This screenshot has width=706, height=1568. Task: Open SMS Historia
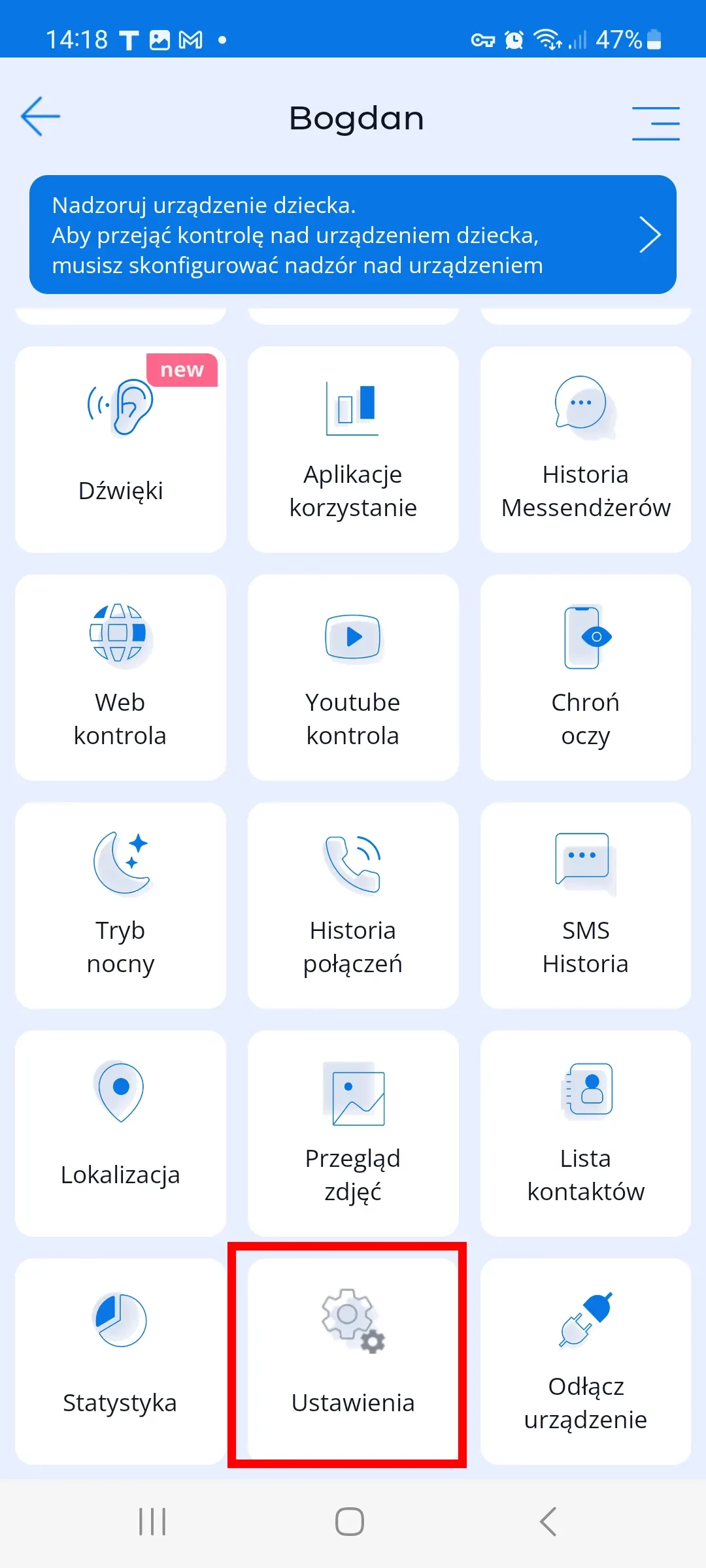pyautogui.click(x=585, y=906)
